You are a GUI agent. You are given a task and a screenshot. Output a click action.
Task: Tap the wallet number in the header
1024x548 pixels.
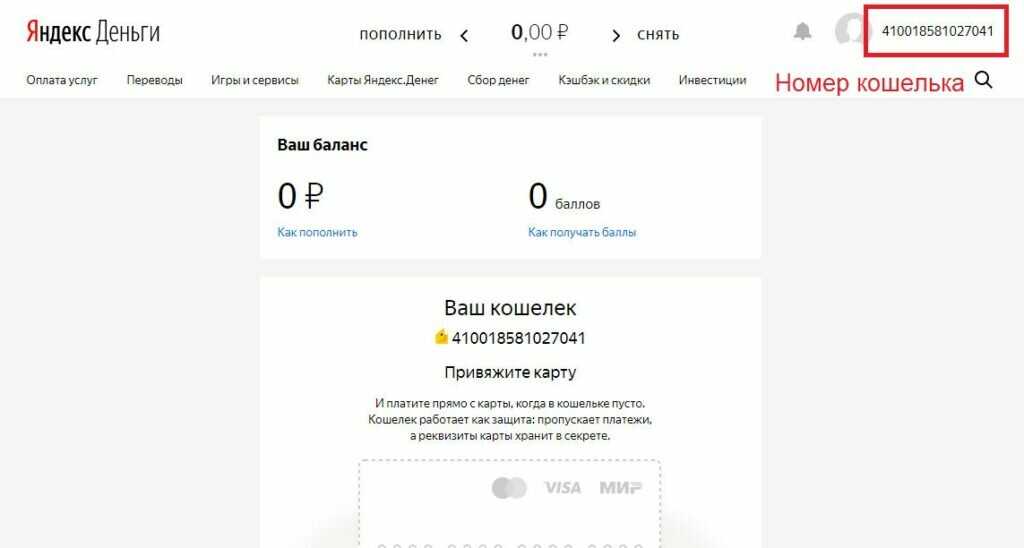(937, 31)
